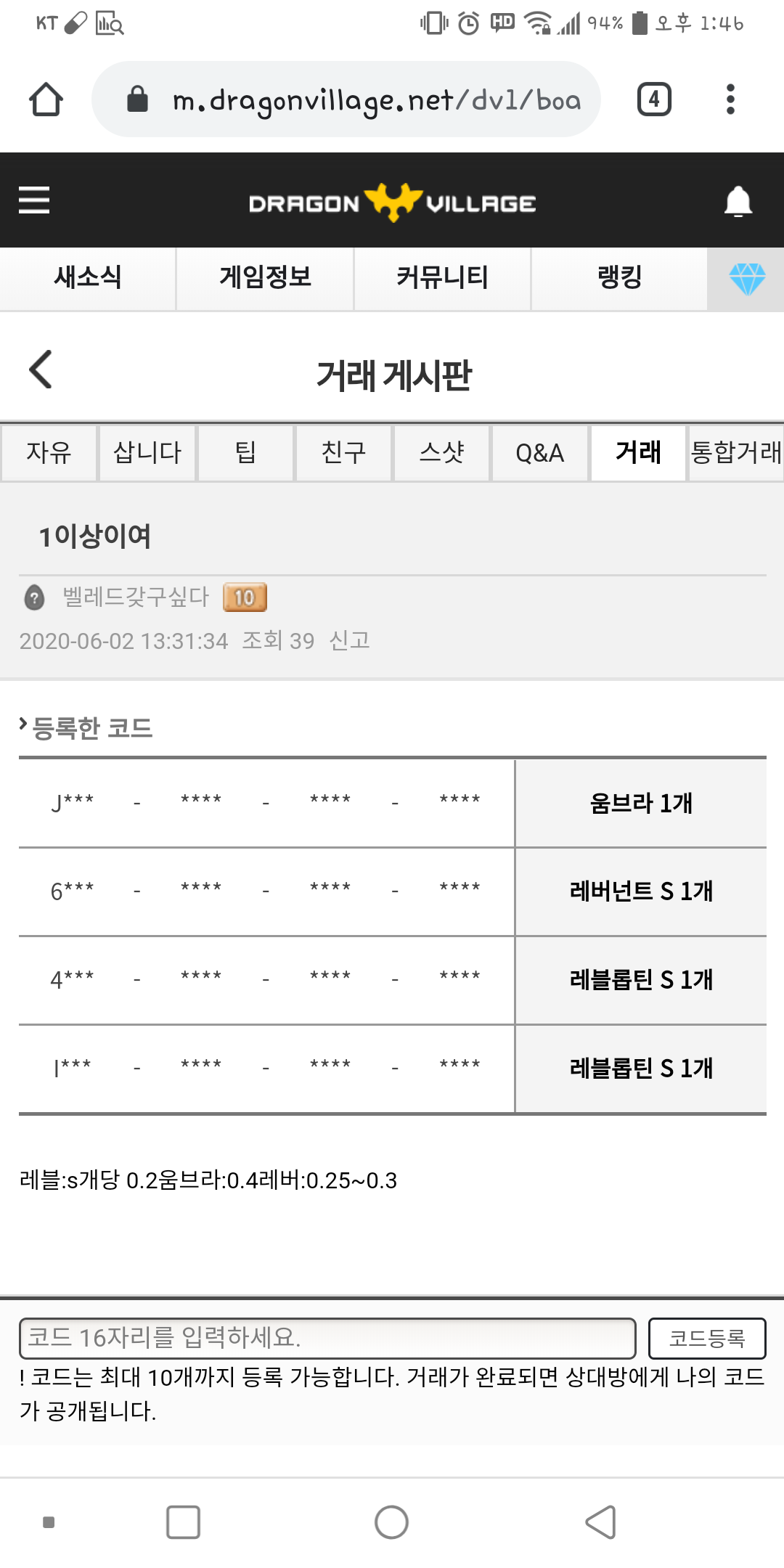Image resolution: width=784 pixels, height=1568 pixels.
Task: Focus the 16-digit code input field
Action: (327, 1338)
